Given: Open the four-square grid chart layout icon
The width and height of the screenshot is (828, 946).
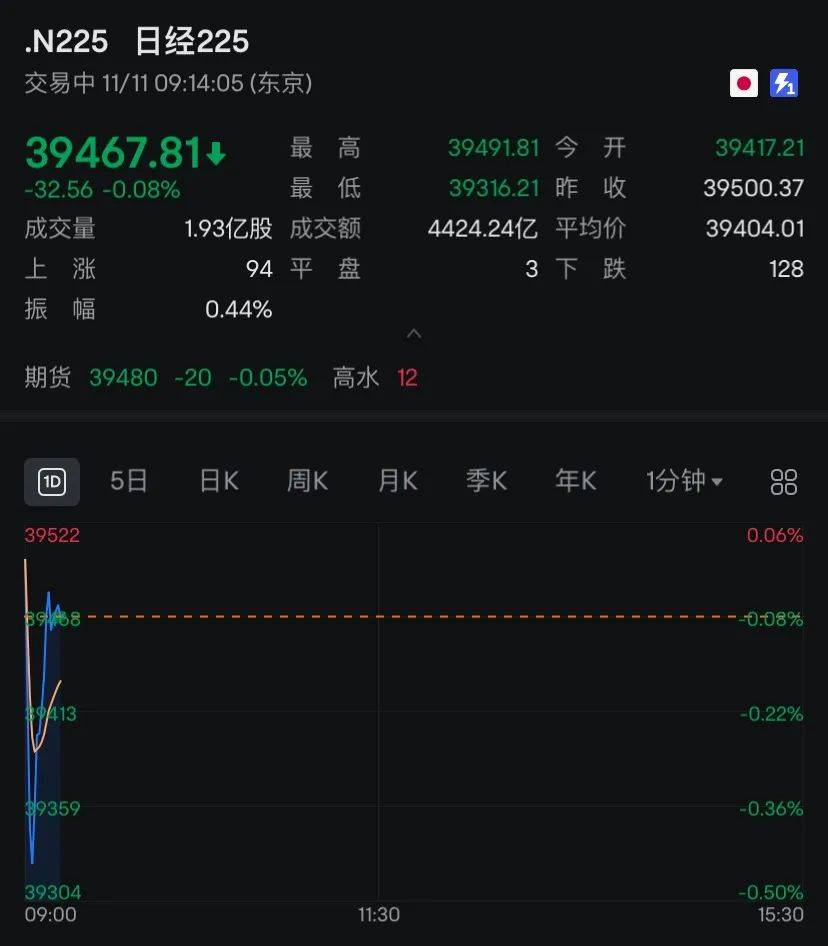Looking at the screenshot, I should [x=784, y=481].
